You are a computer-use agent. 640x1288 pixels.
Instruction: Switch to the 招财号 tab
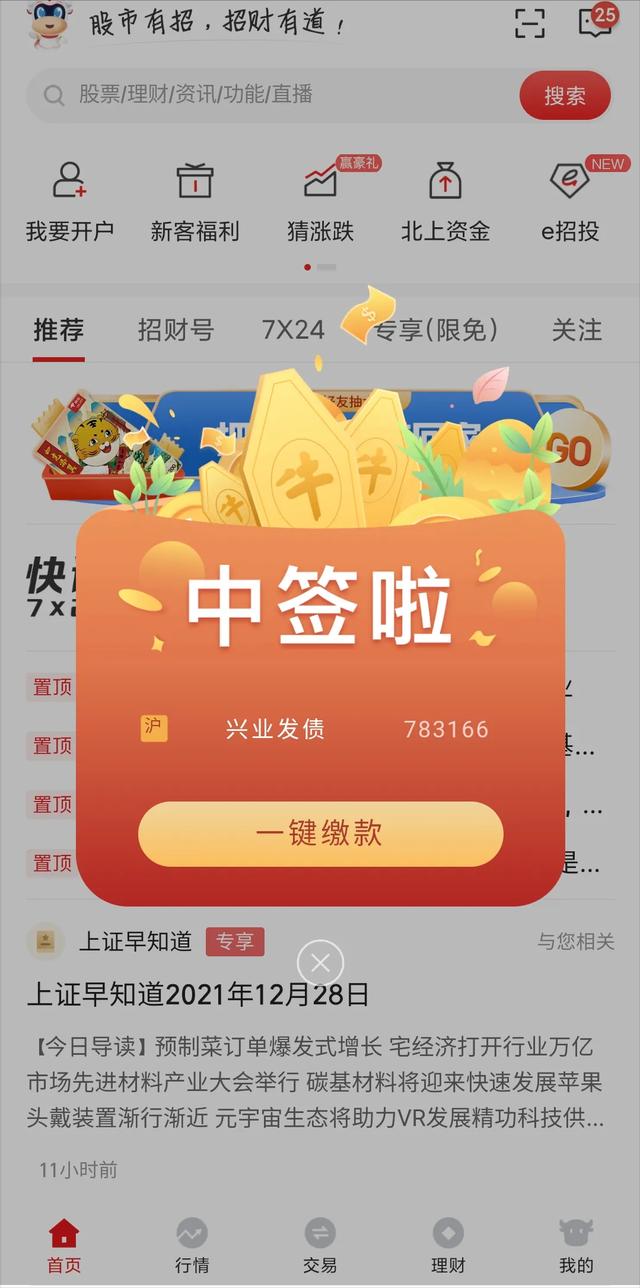[x=176, y=330]
